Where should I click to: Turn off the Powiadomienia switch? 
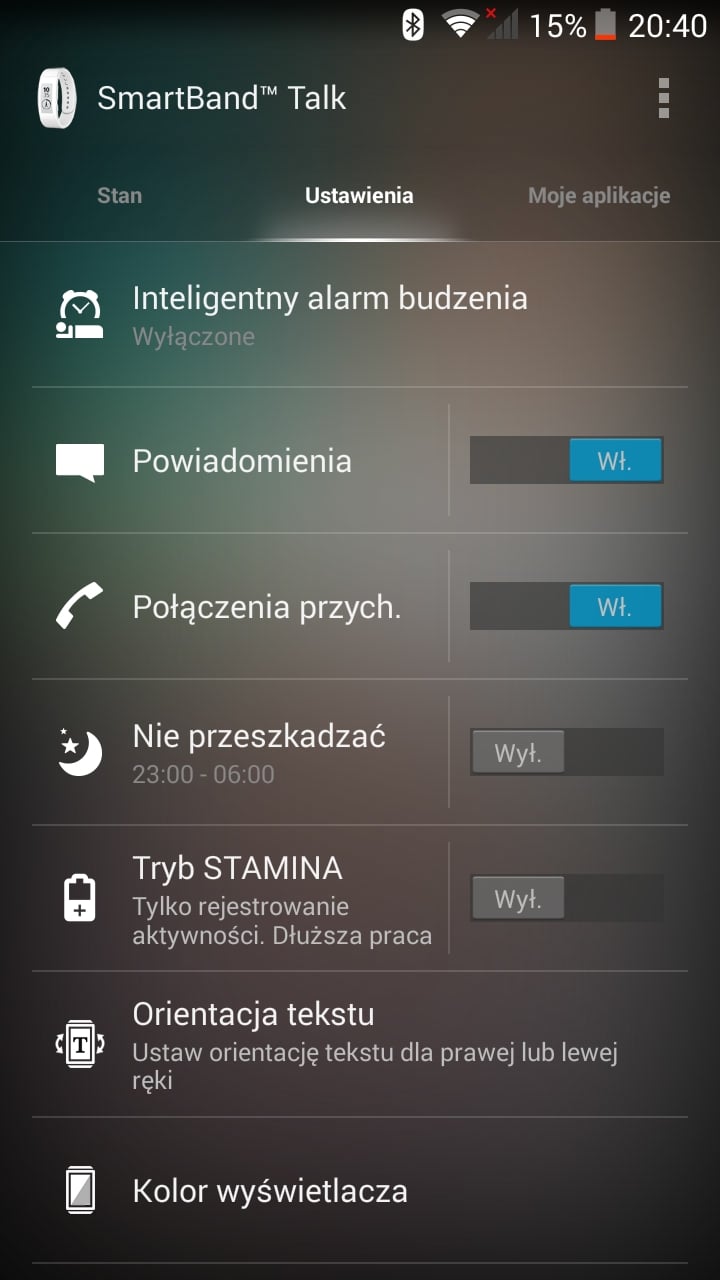pyautogui.click(x=566, y=460)
